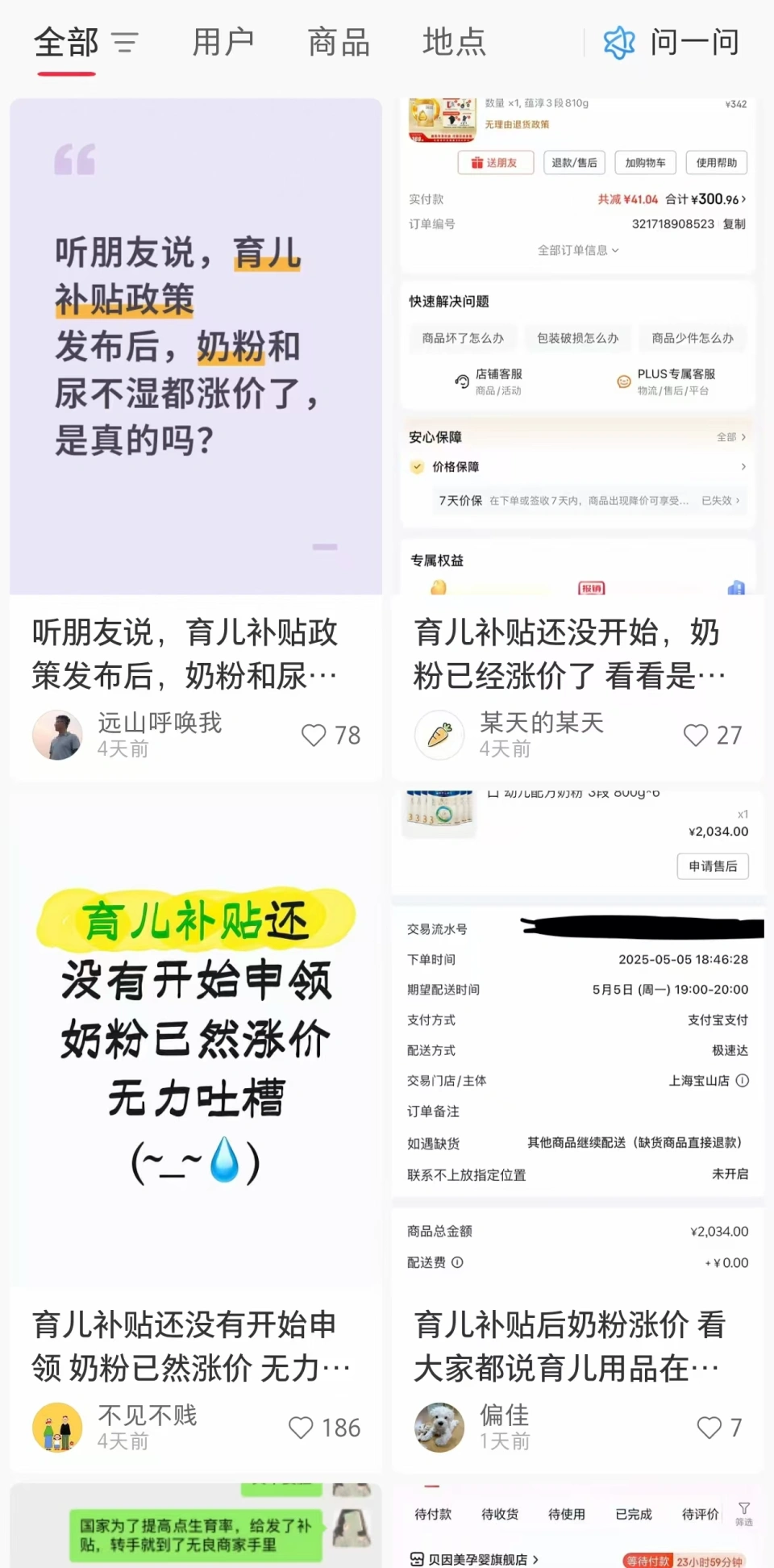Like the post by 远山呼唤我
This screenshot has height=1568, width=774.
click(314, 735)
